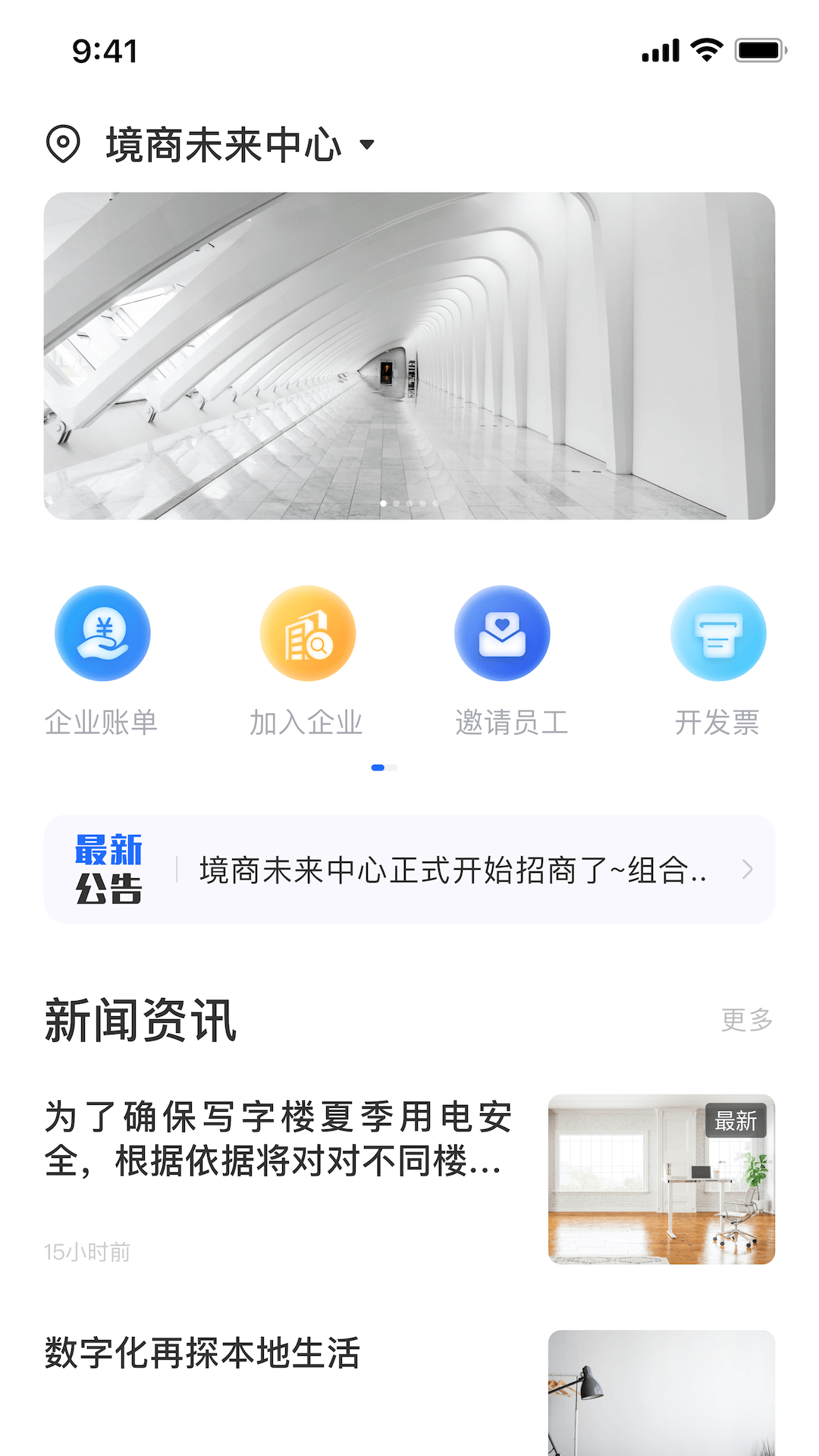Click the location pin icon beside 境商未来中心
The width and height of the screenshot is (819, 1456).
click(x=64, y=144)
